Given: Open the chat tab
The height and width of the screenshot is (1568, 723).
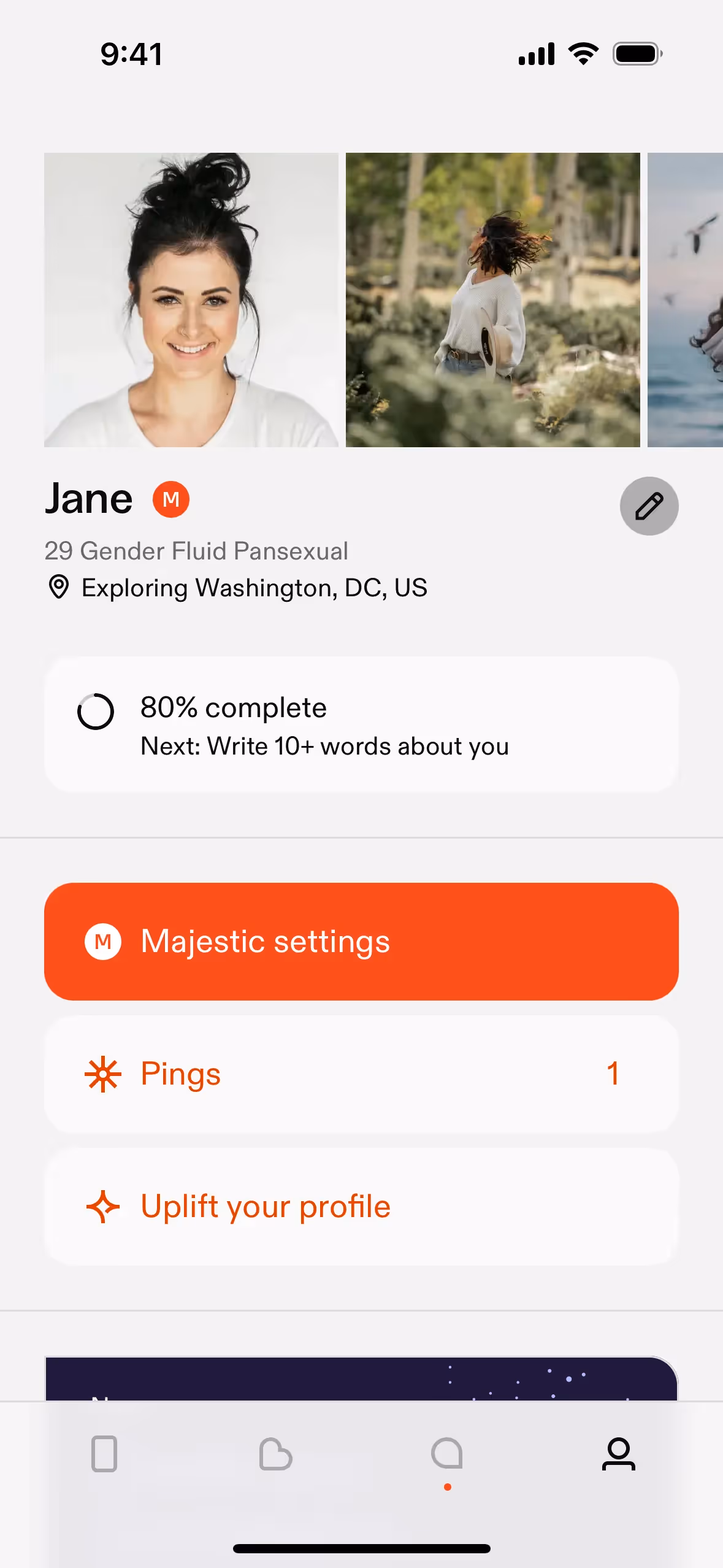Looking at the screenshot, I should 447,1453.
